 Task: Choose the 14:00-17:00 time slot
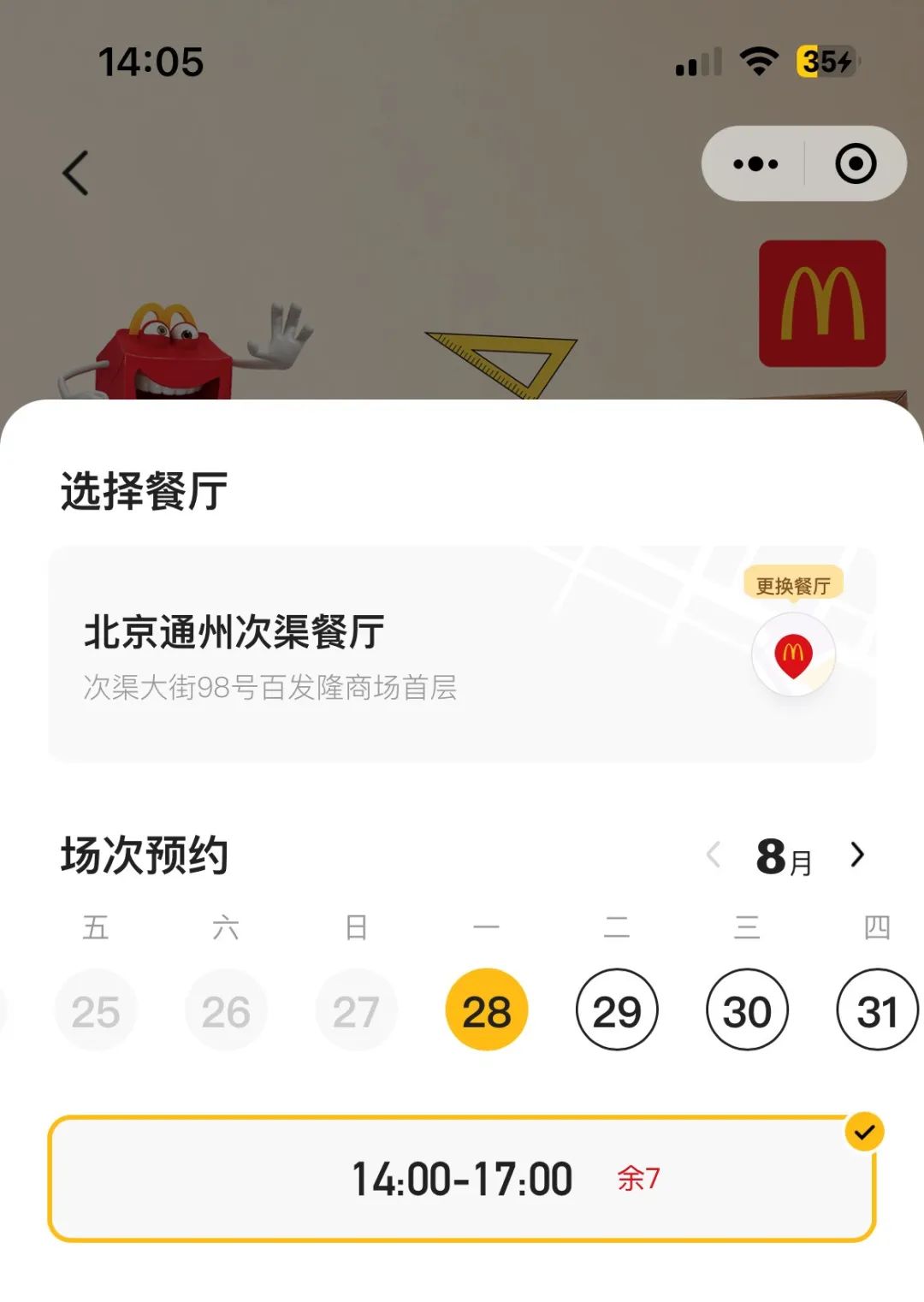coord(462,1179)
